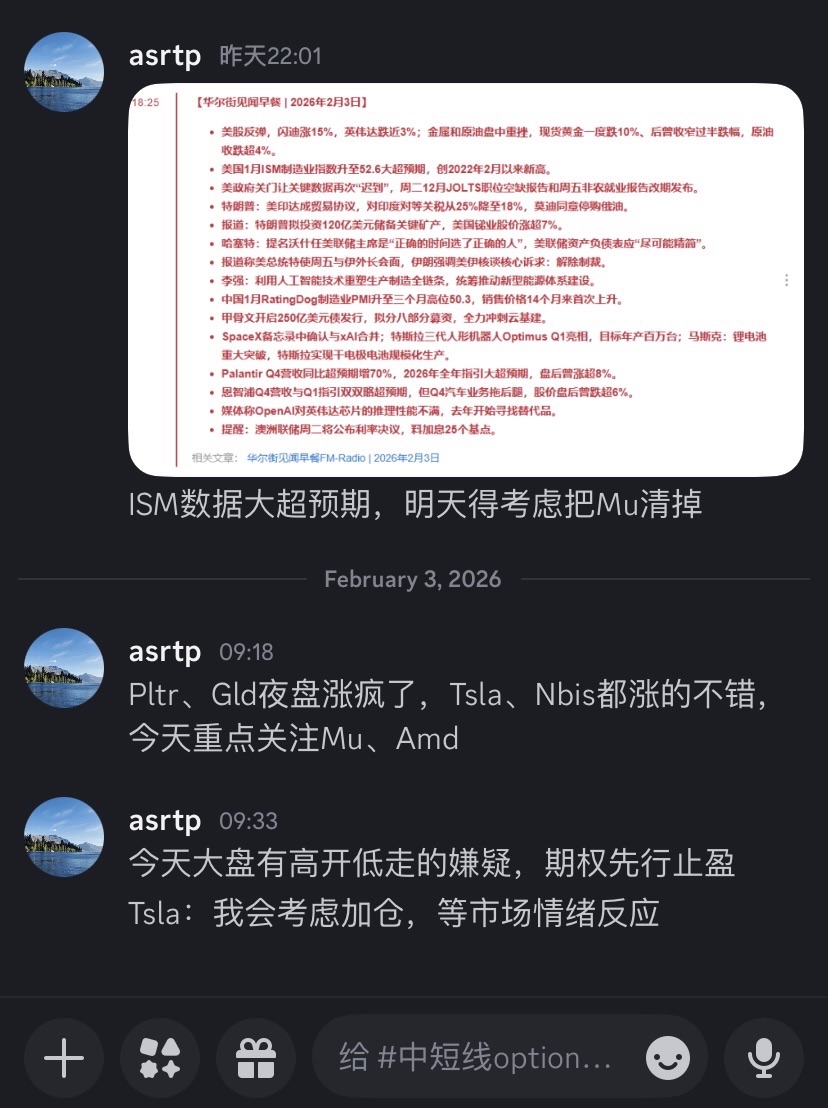Open the apps and activities launcher

point(160,1057)
